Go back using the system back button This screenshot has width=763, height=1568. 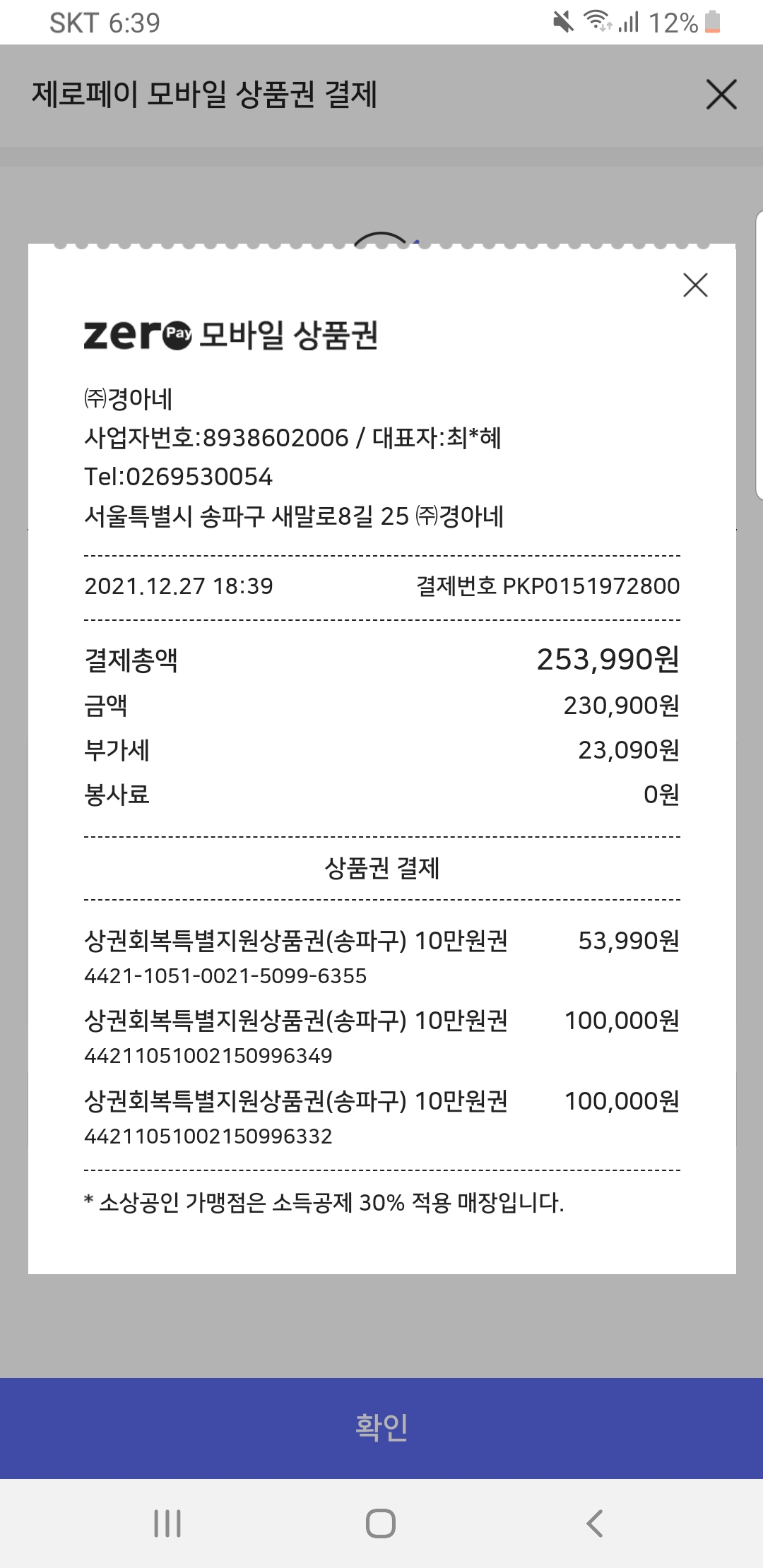595,1524
